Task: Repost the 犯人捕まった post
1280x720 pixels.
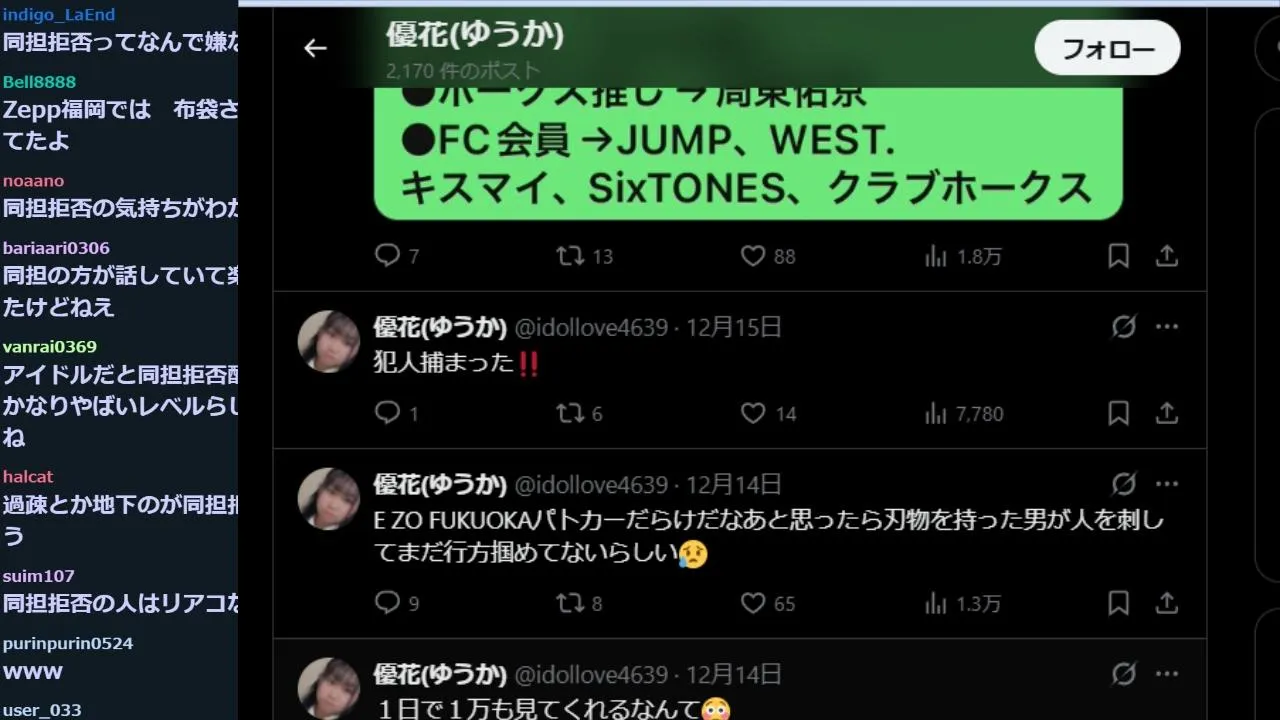Action: (570, 413)
